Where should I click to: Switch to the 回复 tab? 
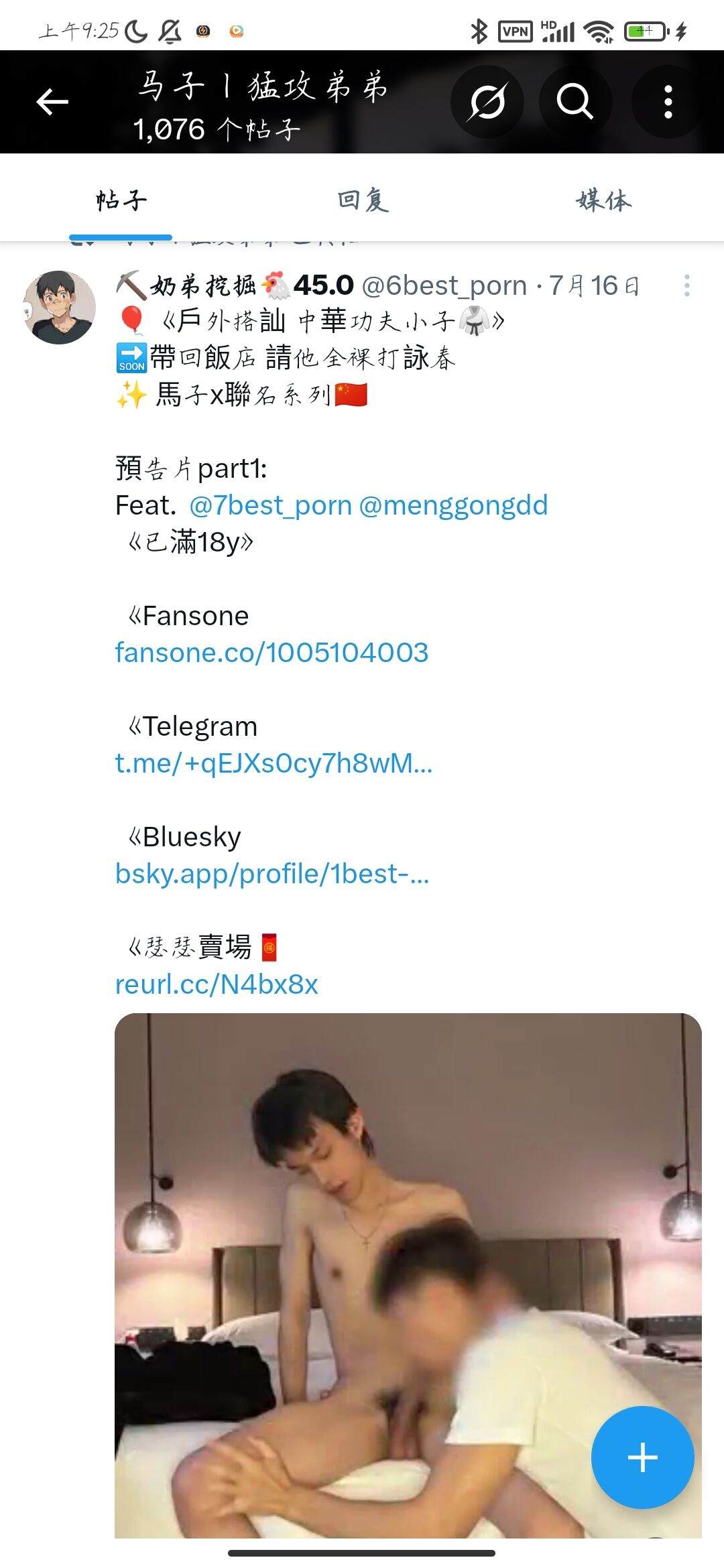point(362,200)
